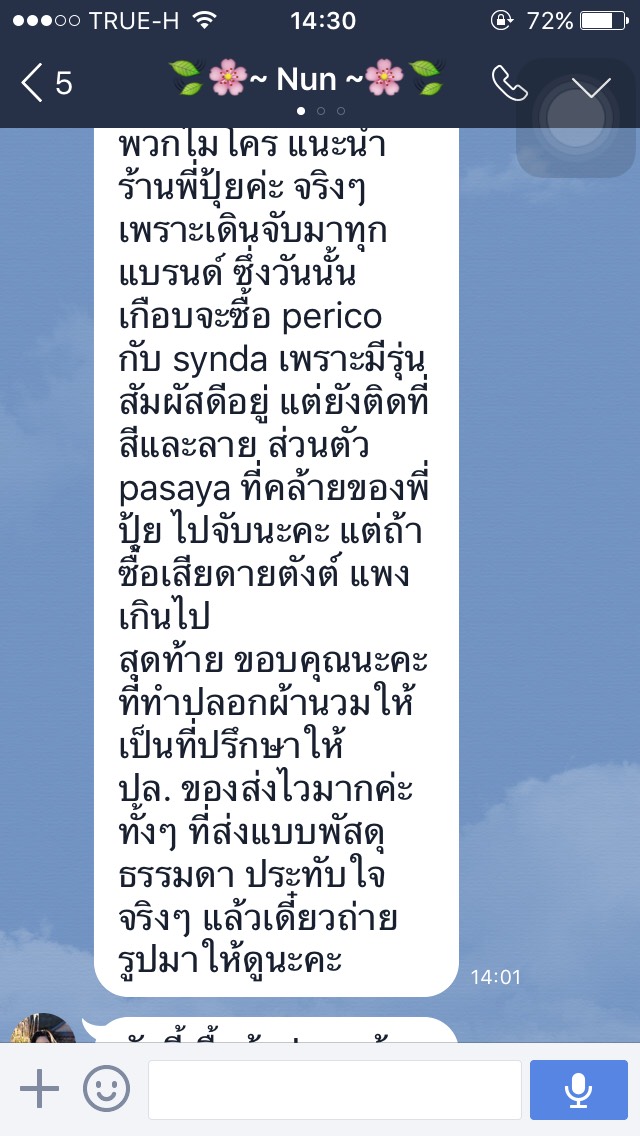Screen dimensions: 640x1136
Task: Open the sticker and emoji picker
Action: [107, 1087]
